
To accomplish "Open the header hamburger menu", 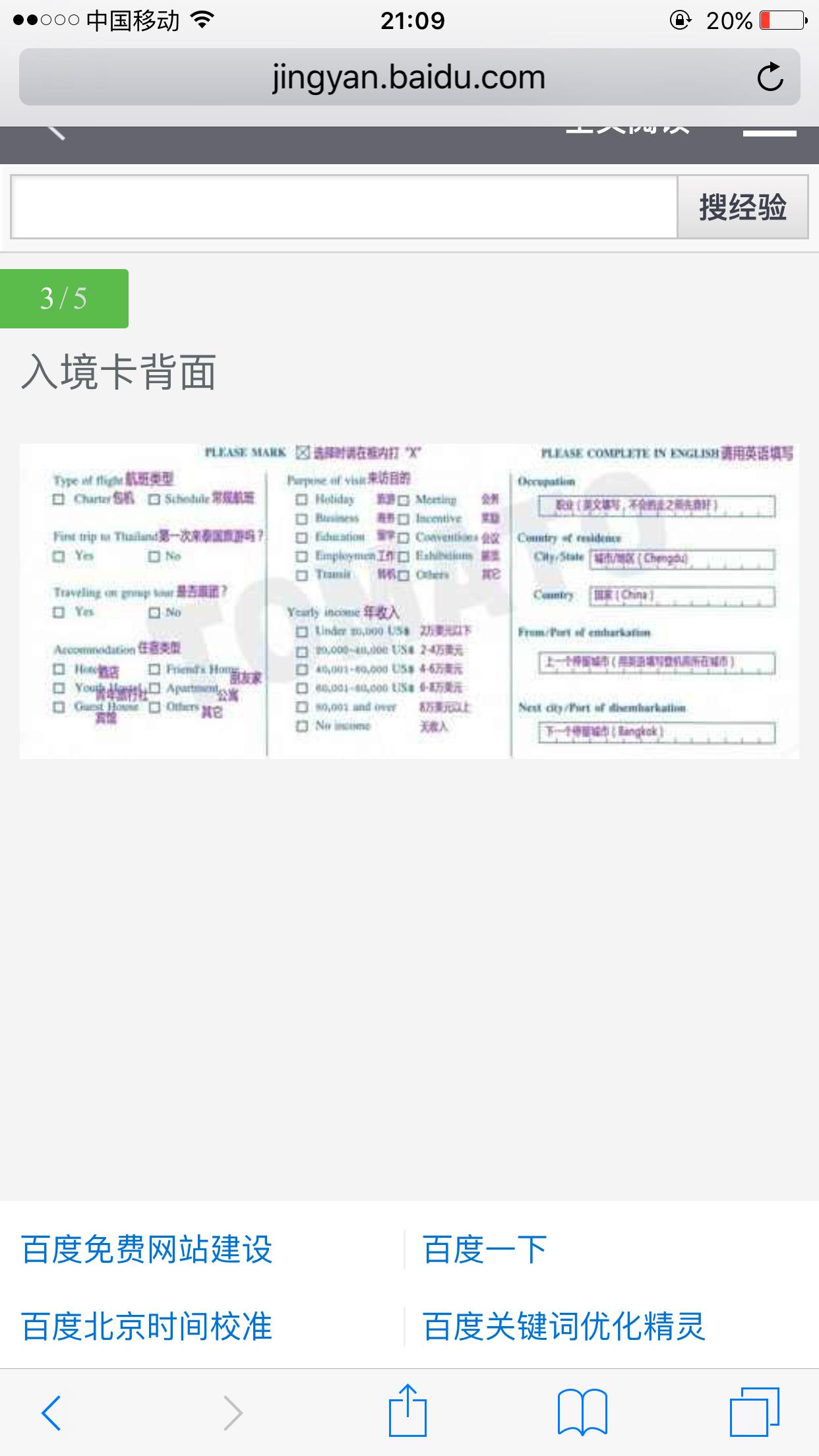I will [x=770, y=132].
